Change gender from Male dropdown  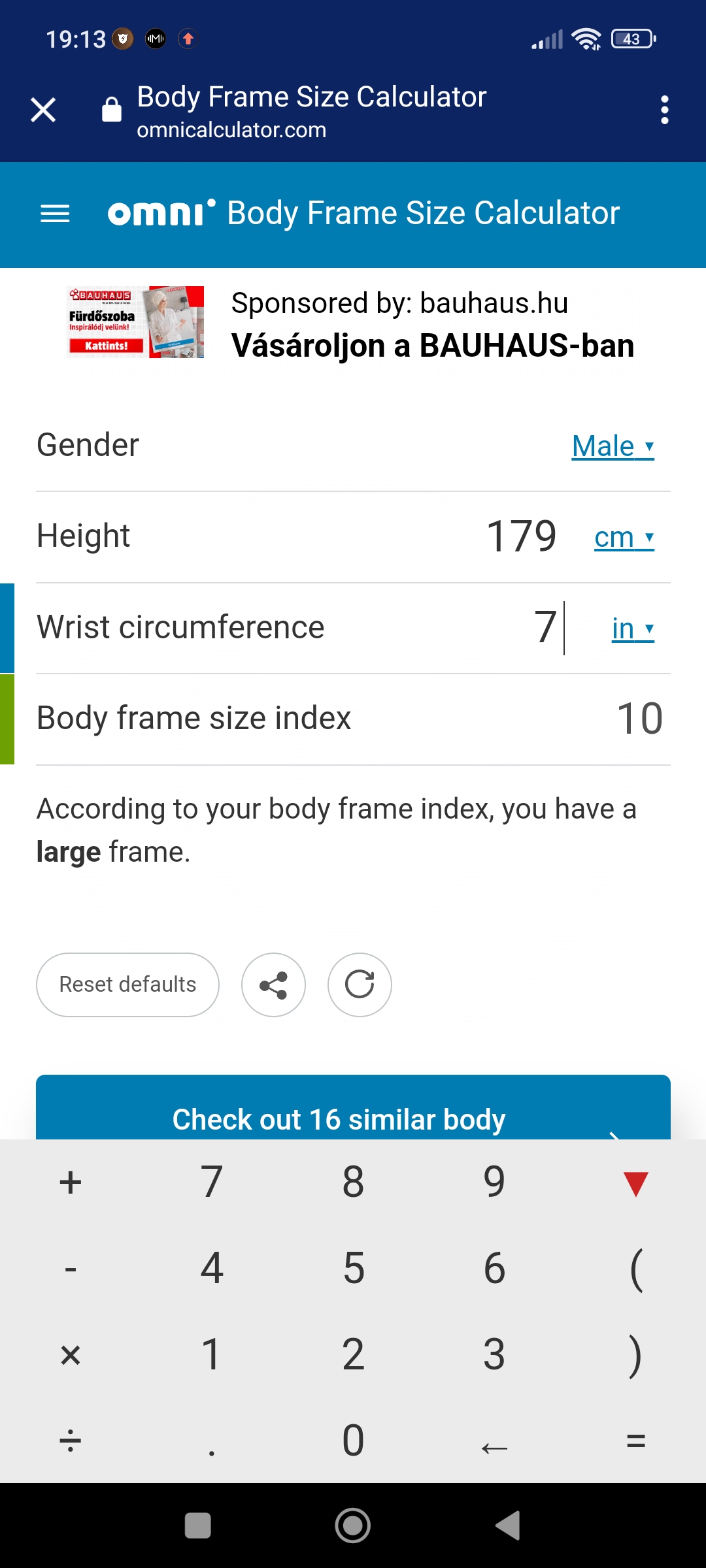click(613, 446)
